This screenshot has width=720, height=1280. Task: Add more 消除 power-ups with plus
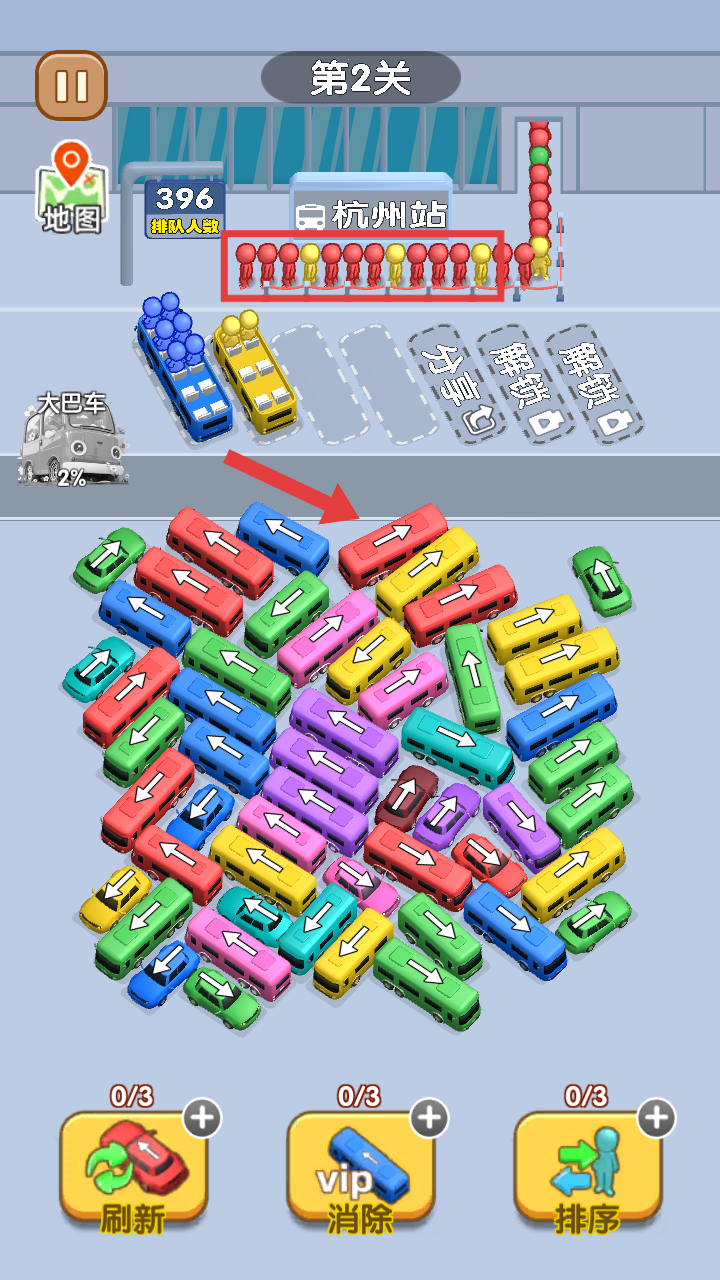pos(430,1117)
